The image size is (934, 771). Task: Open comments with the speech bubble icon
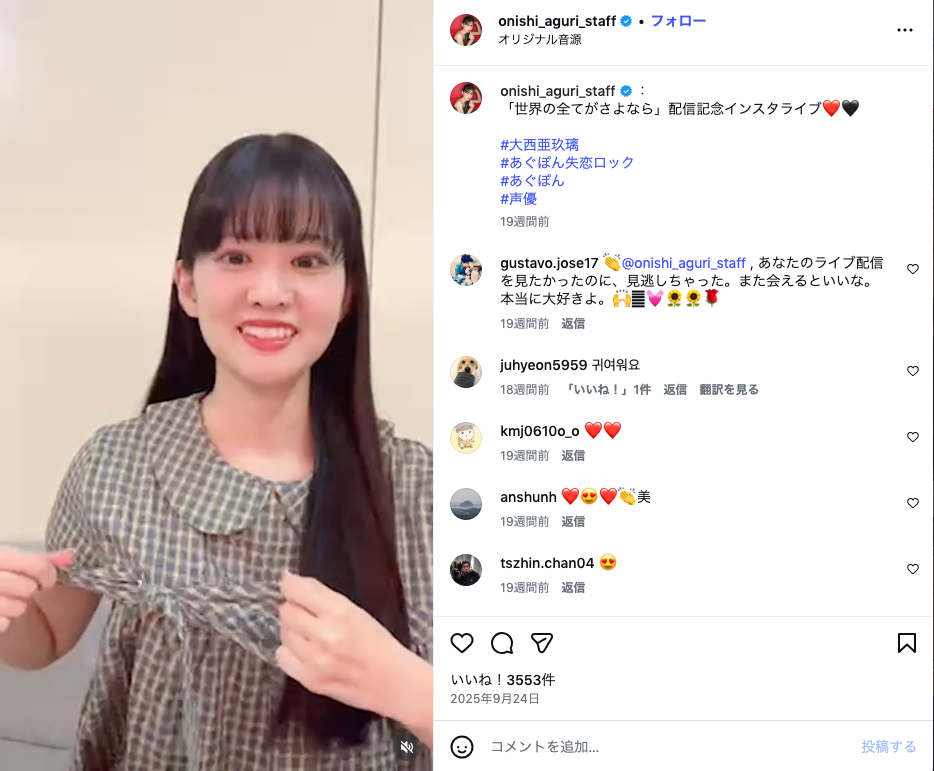[502, 643]
